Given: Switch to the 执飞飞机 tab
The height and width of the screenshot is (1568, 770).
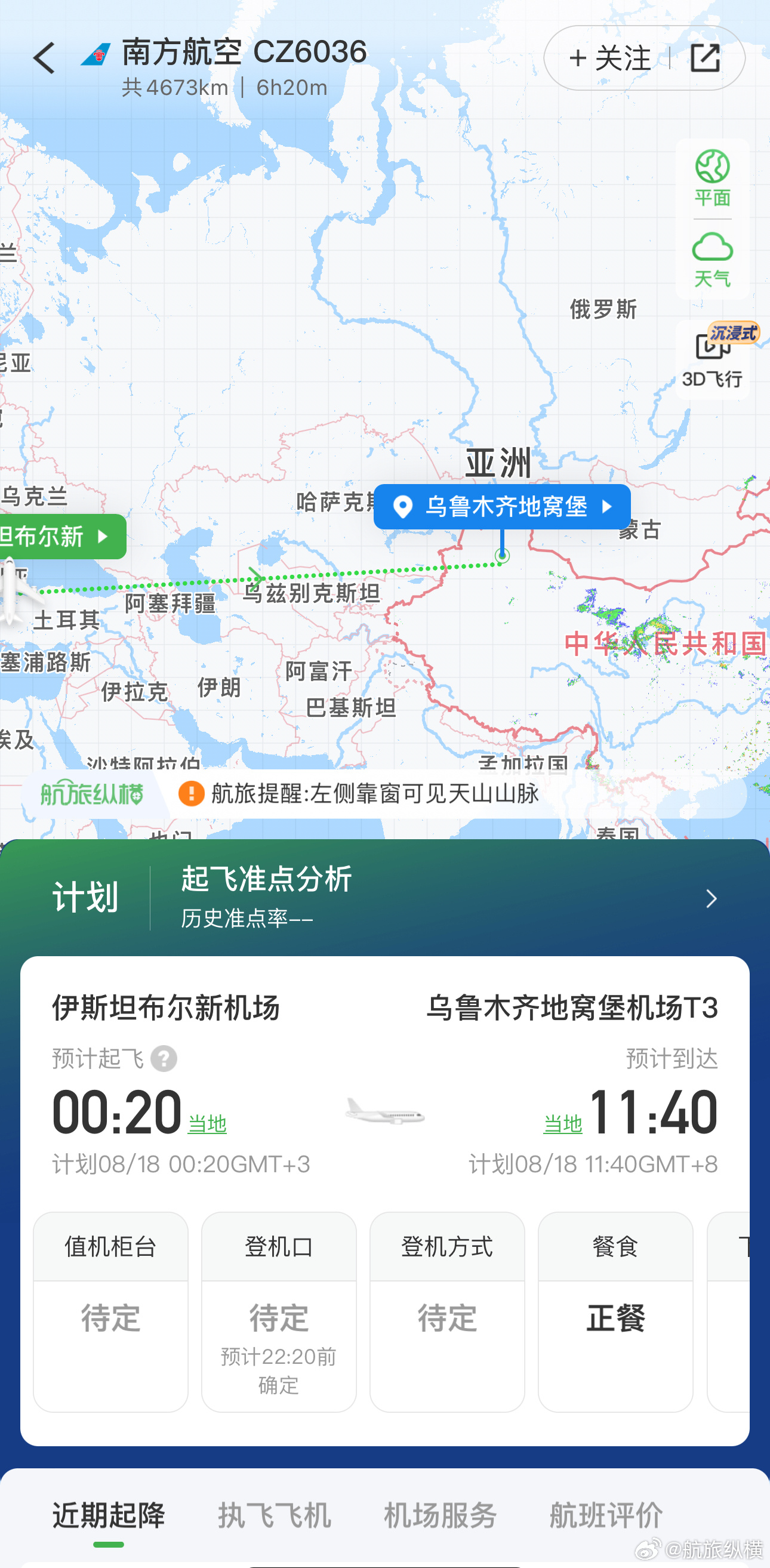Looking at the screenshot, I should (x=275, y=1515).
